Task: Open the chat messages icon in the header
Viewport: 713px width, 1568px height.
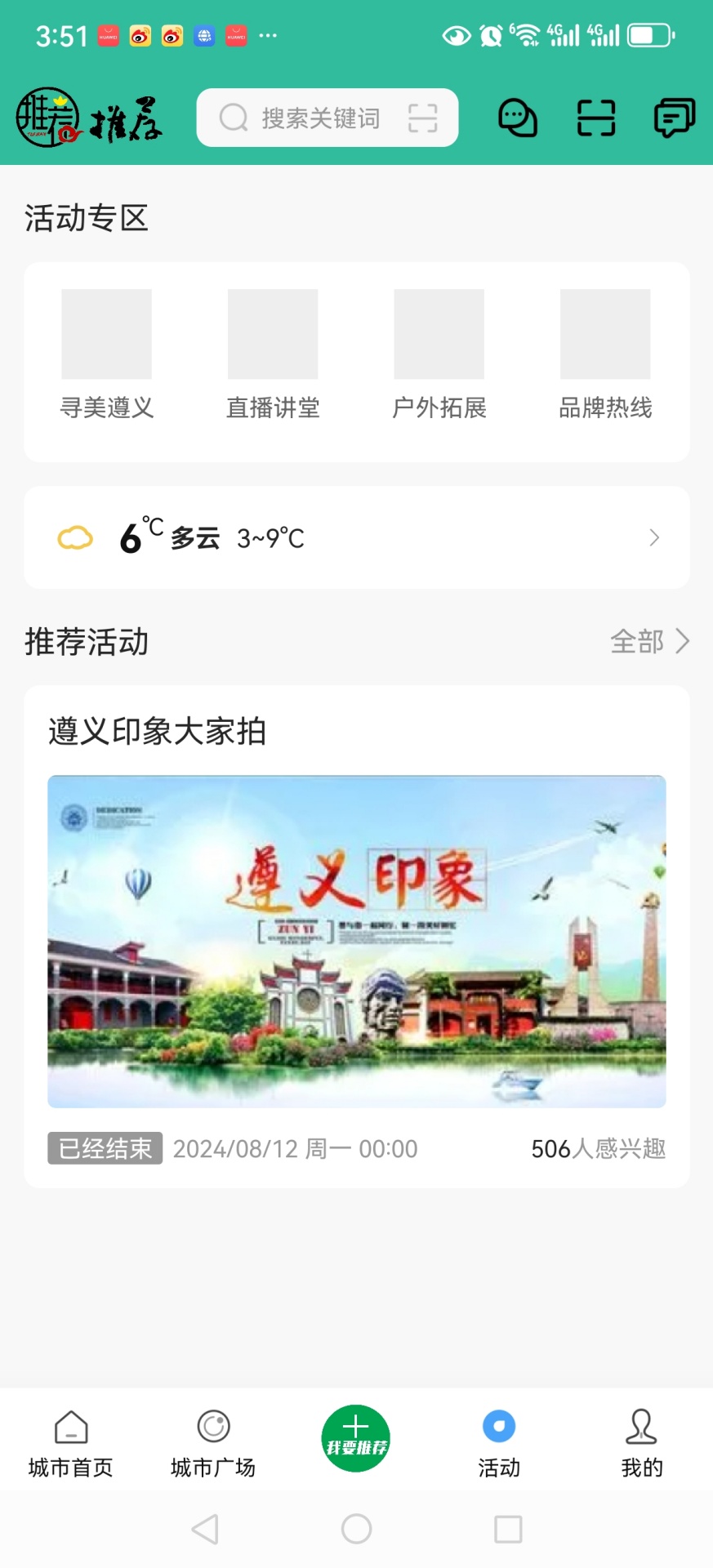Action: (517, 118)
